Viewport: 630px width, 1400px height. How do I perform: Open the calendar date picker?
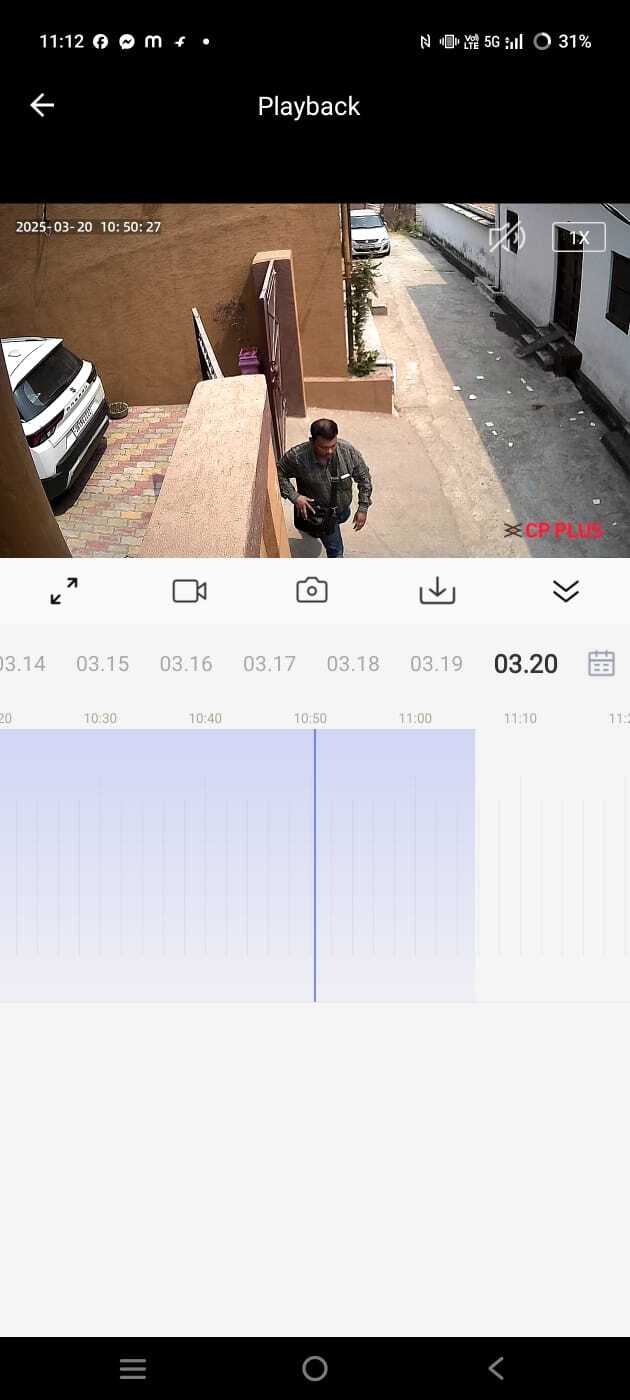tap(601, 663)
